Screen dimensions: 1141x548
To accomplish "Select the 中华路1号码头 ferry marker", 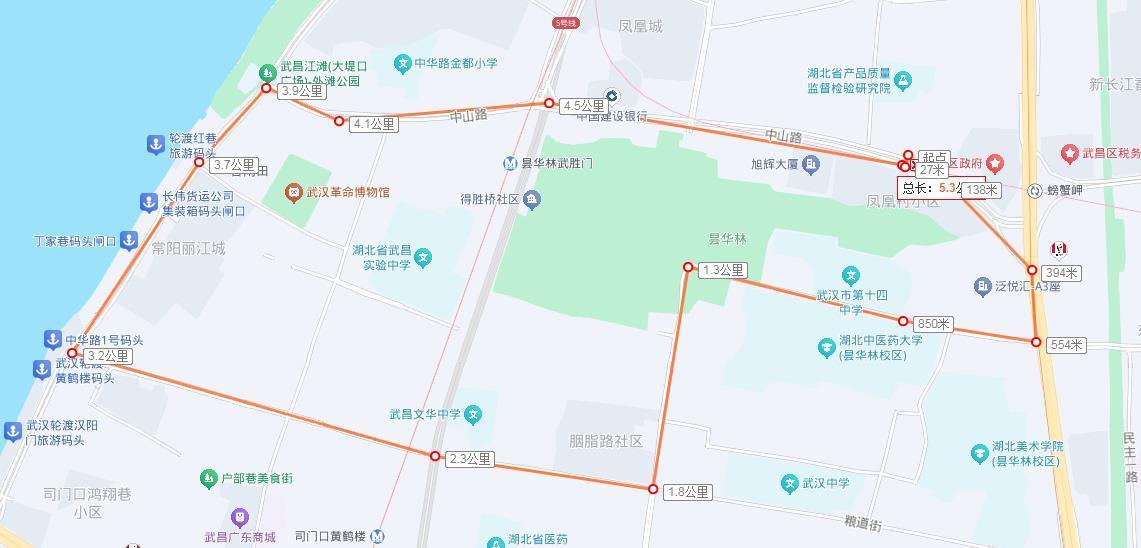I will point(53,340).
